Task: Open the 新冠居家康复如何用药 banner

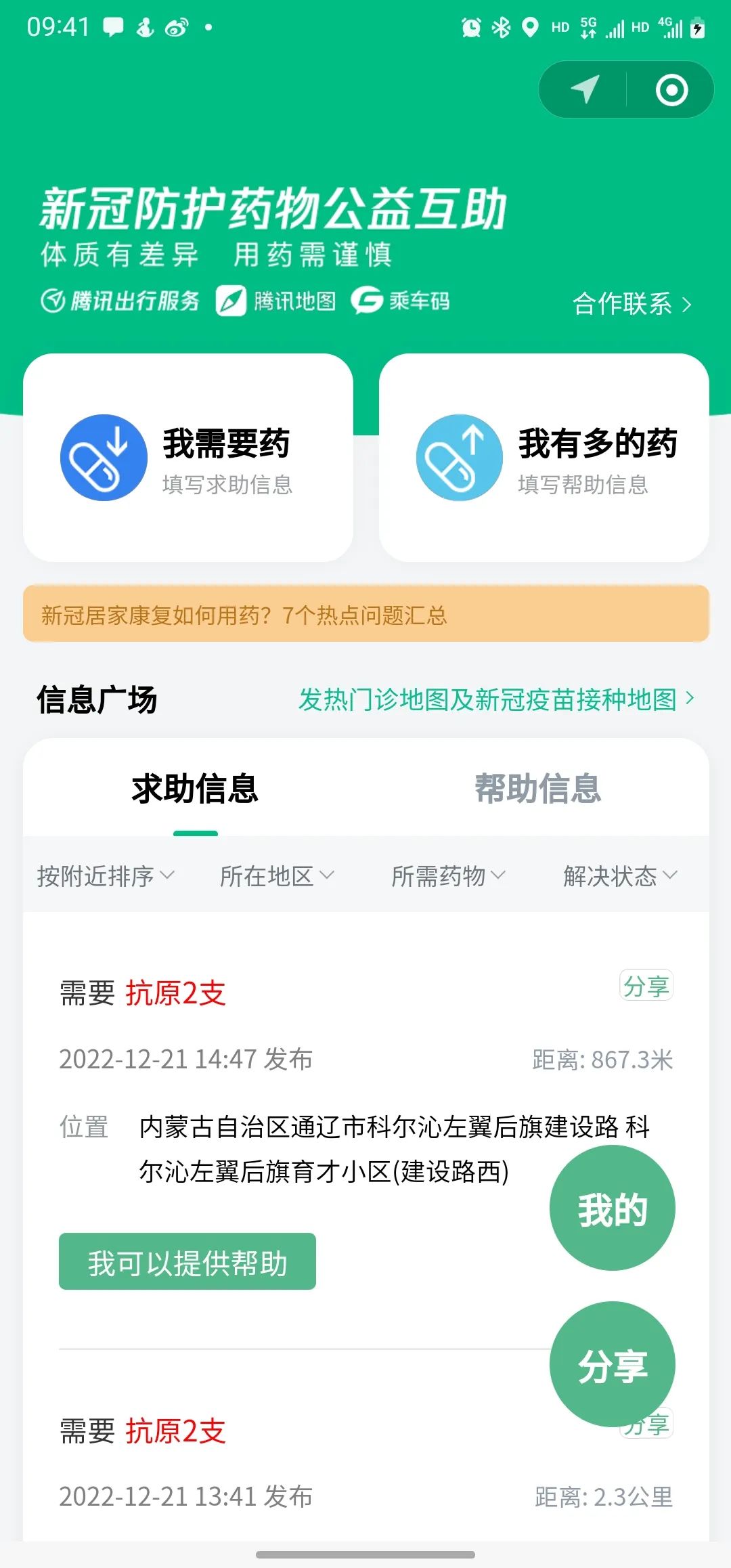Action: click(365, 614)
